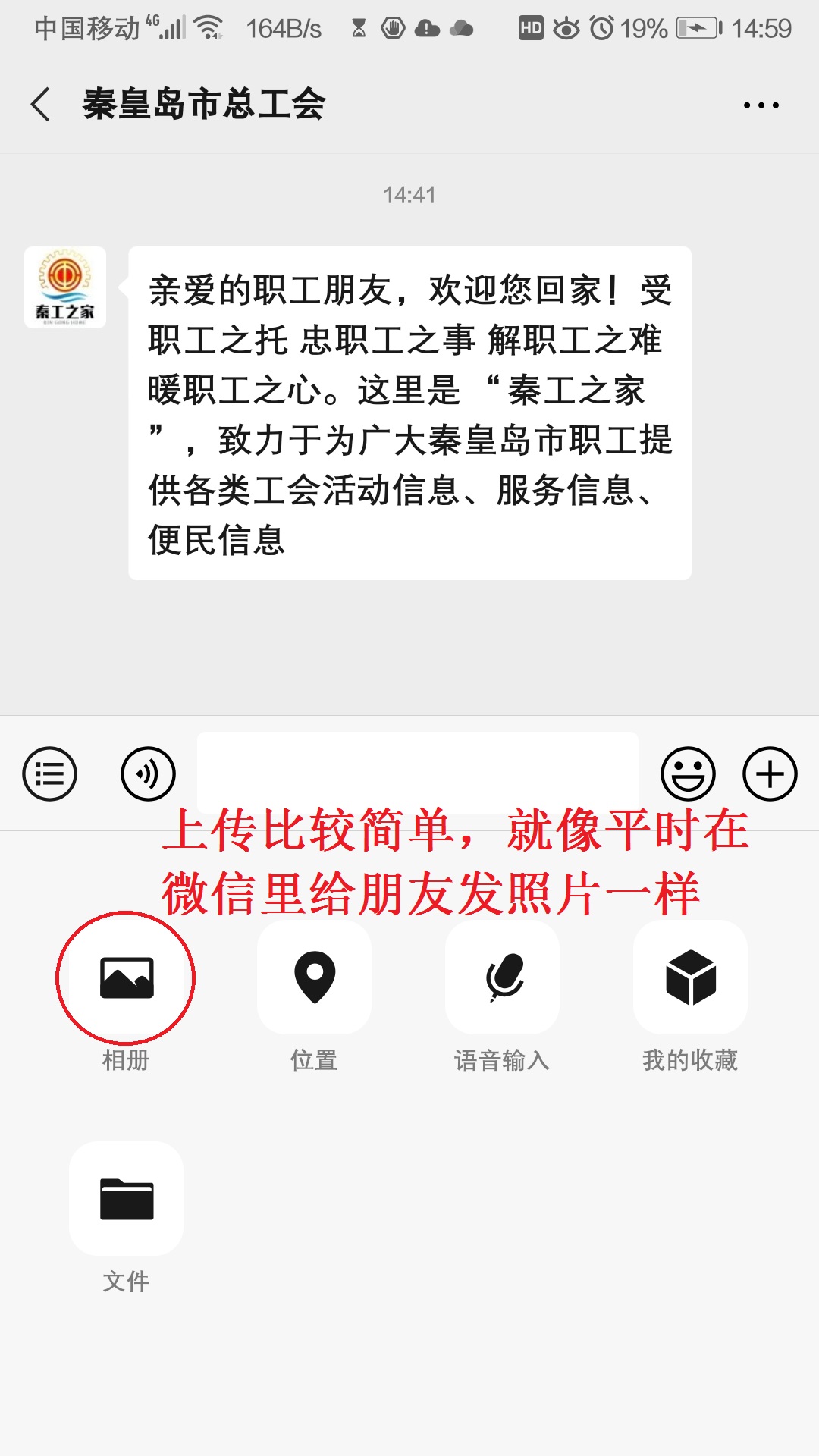Share a location via 位置
The width and height of the screenshot is (819, 1456).
314,977
